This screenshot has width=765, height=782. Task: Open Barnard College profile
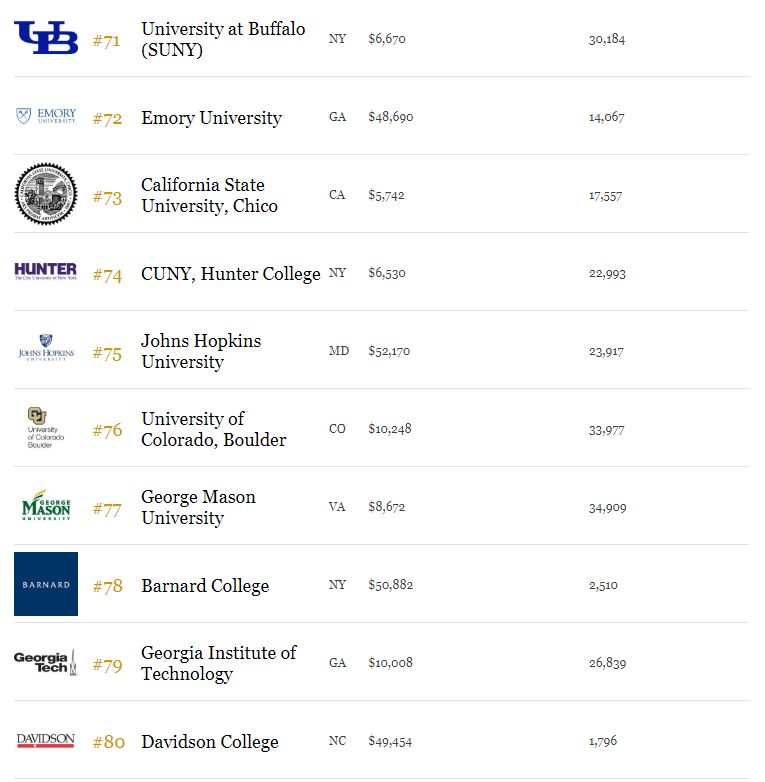click(205, 586)
